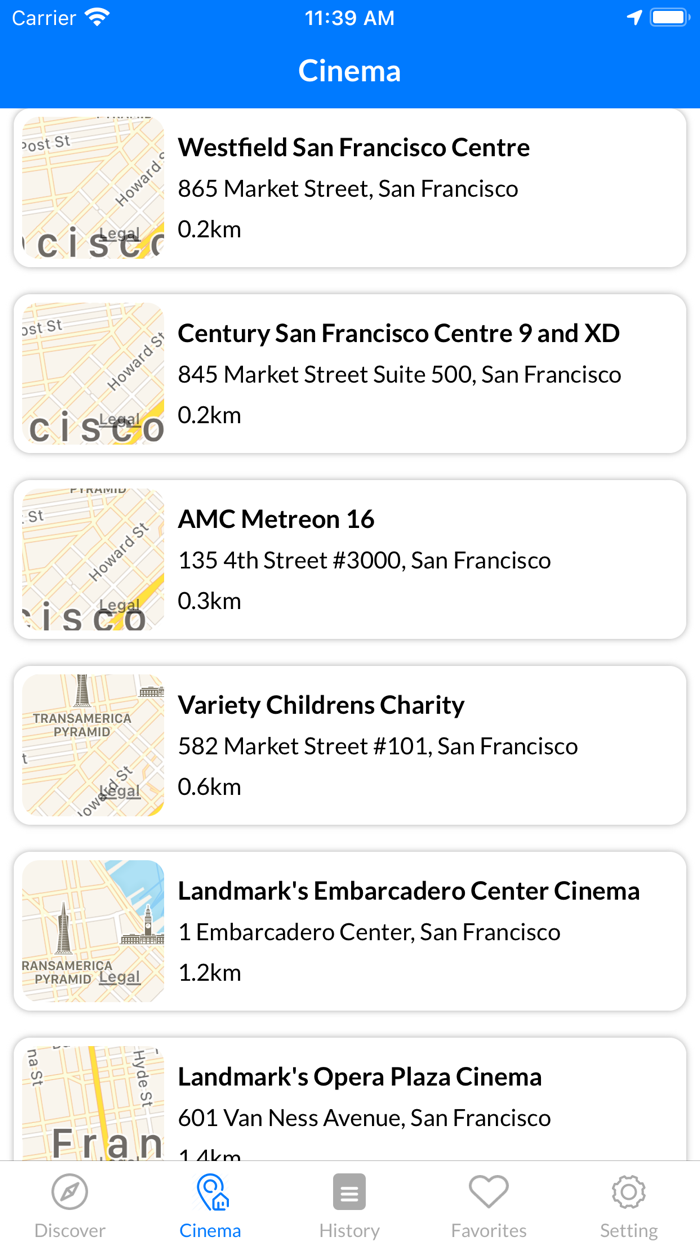Open Westfield San Francisco Centre cinema card
700x1244 pixels.
pos(350,188)
